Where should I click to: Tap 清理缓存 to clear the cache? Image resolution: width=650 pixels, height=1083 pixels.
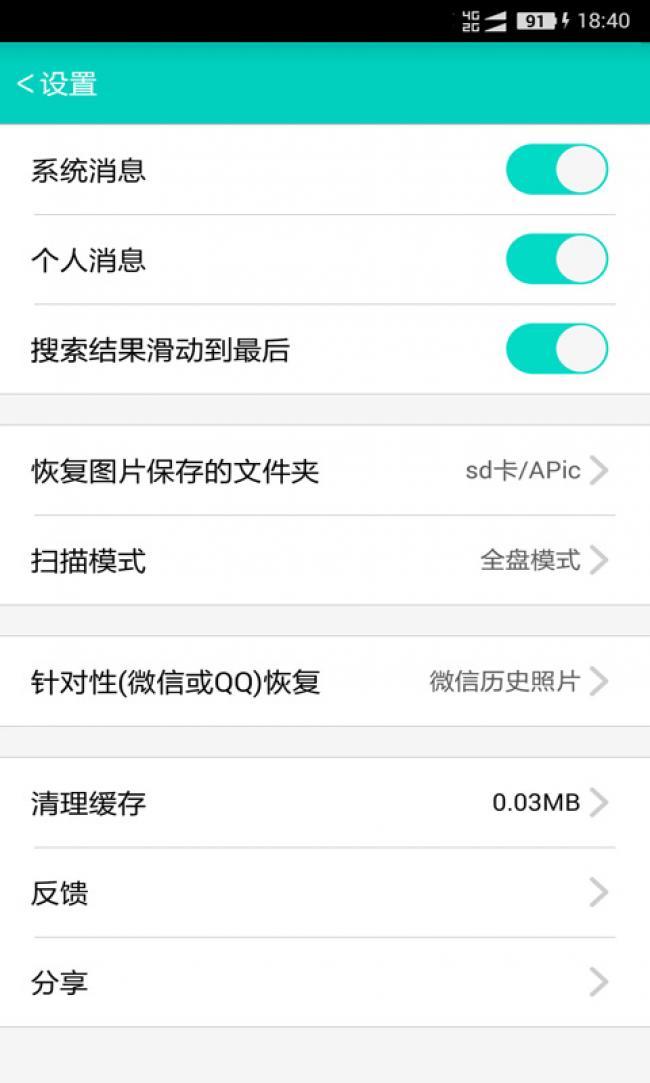[x=324, y=802]
